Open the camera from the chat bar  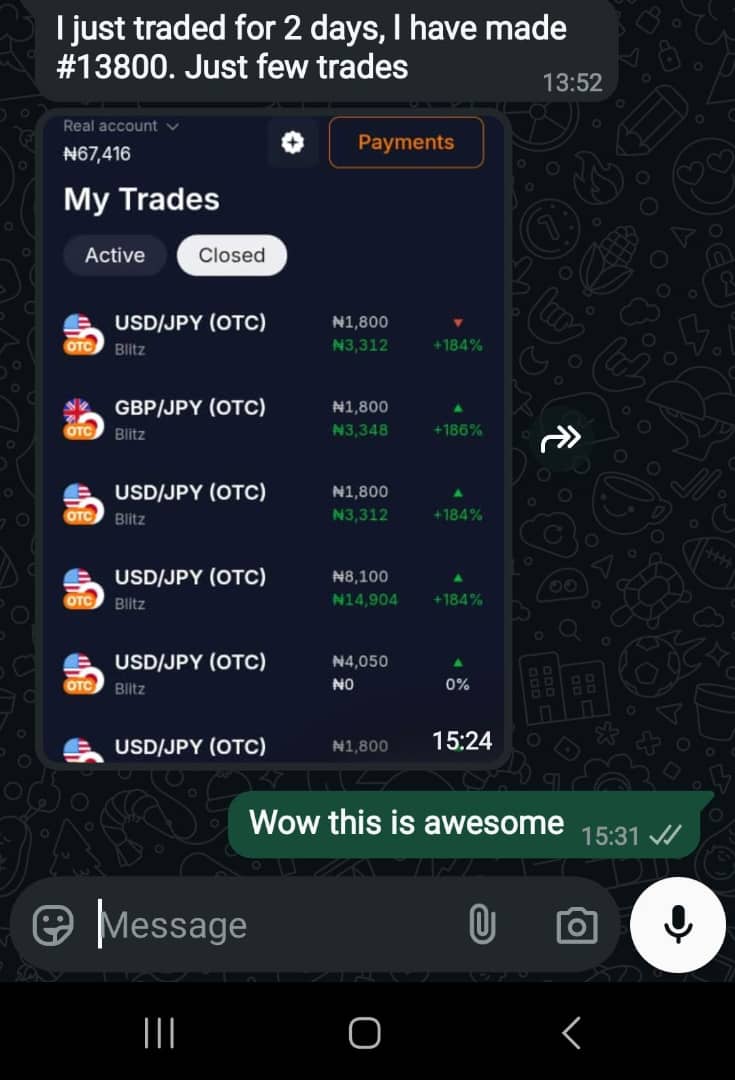(x=577, y=925)
